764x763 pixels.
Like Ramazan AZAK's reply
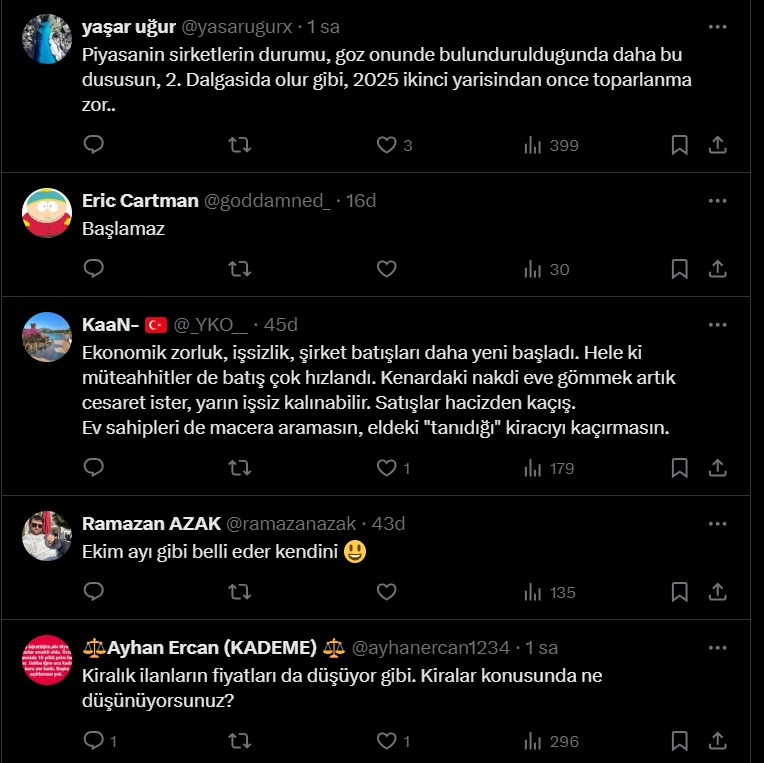(386, 592)
